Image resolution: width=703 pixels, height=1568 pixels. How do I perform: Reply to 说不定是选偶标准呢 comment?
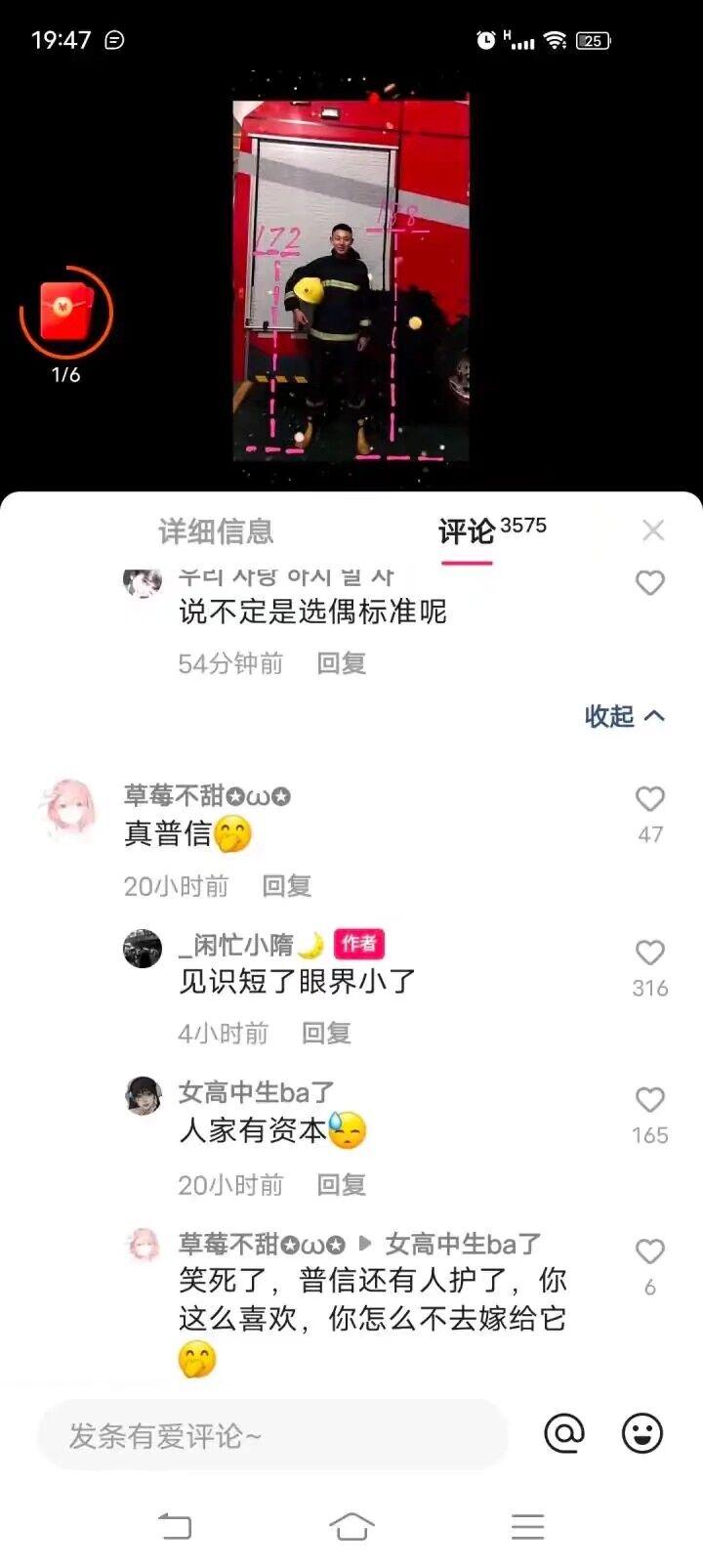pyautogui.click(x=341, y=664)
